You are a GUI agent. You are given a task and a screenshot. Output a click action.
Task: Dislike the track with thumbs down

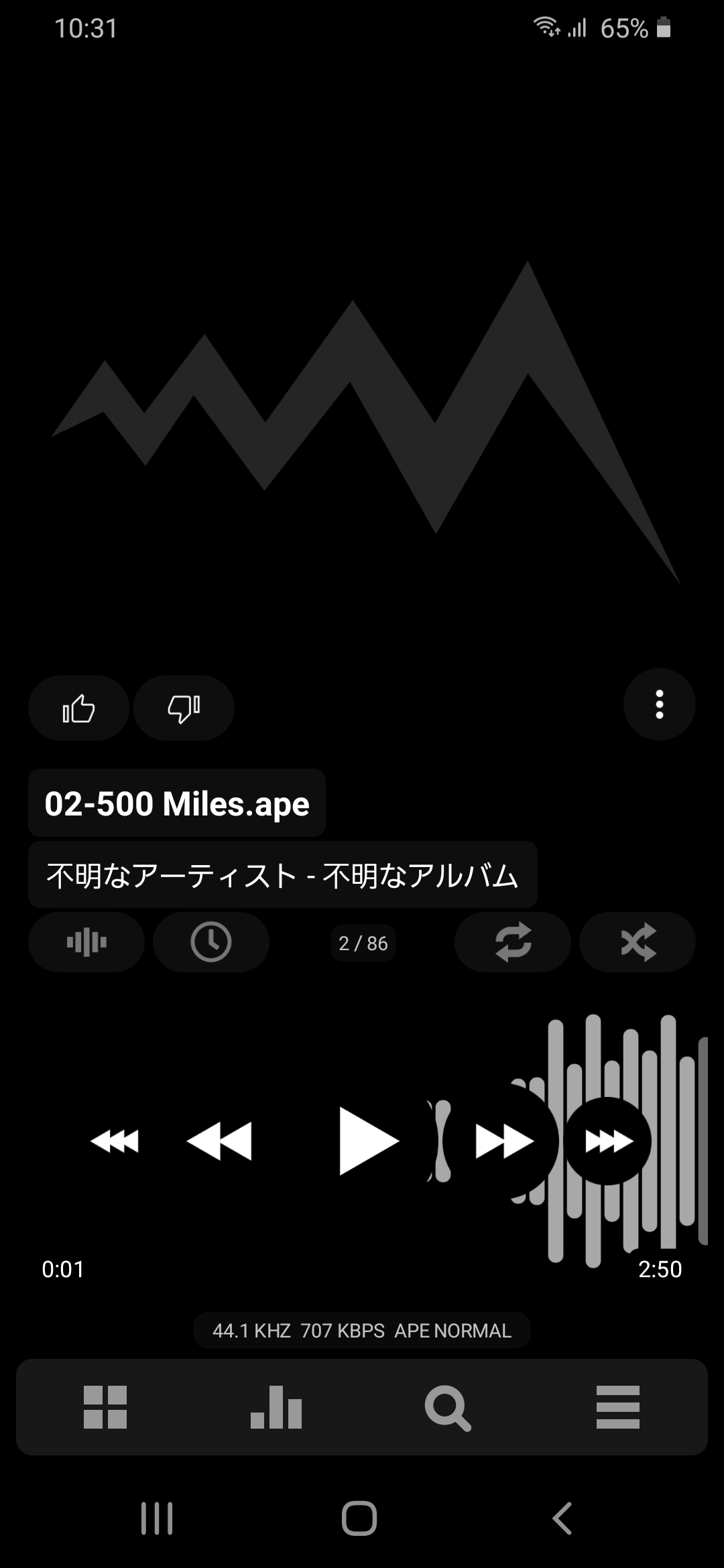click(184, 708)
